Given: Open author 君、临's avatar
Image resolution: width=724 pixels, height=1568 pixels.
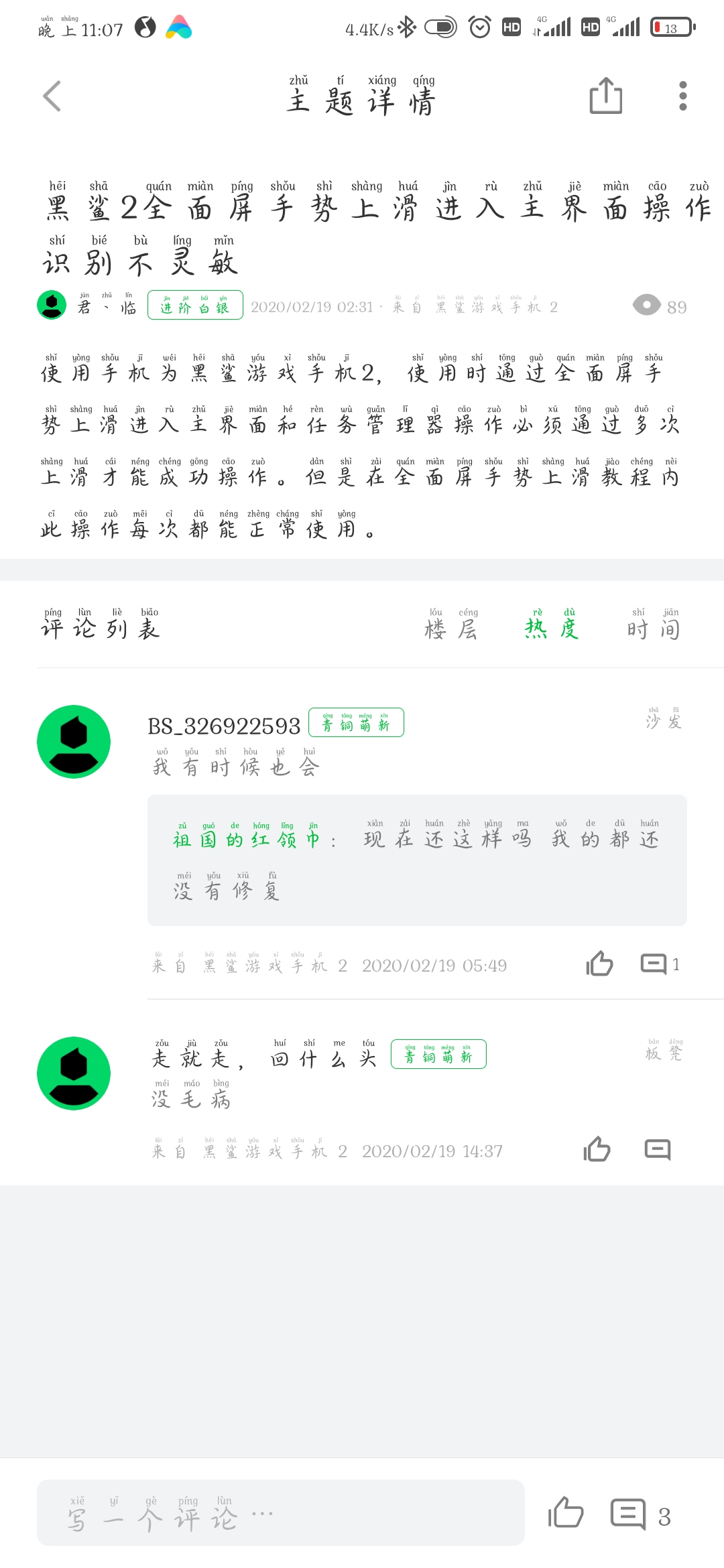Looking at the screenshot, I should click(52, 305).
